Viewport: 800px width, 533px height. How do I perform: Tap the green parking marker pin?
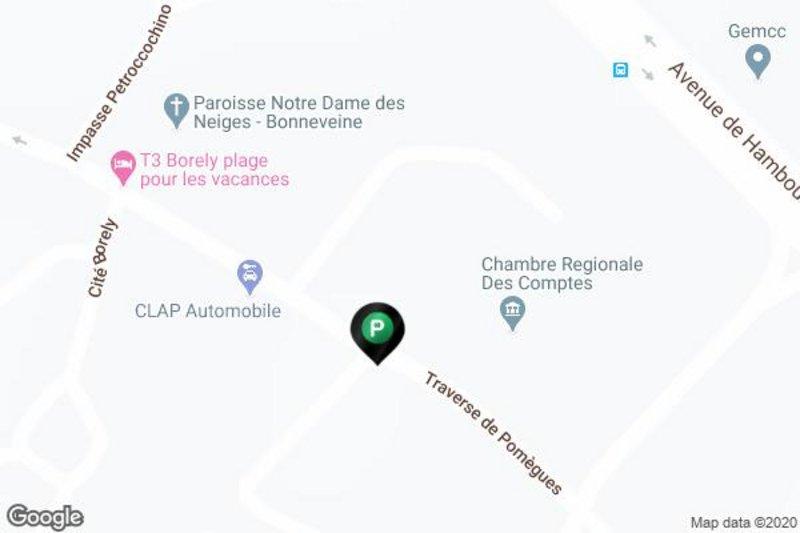click(376, 330)
